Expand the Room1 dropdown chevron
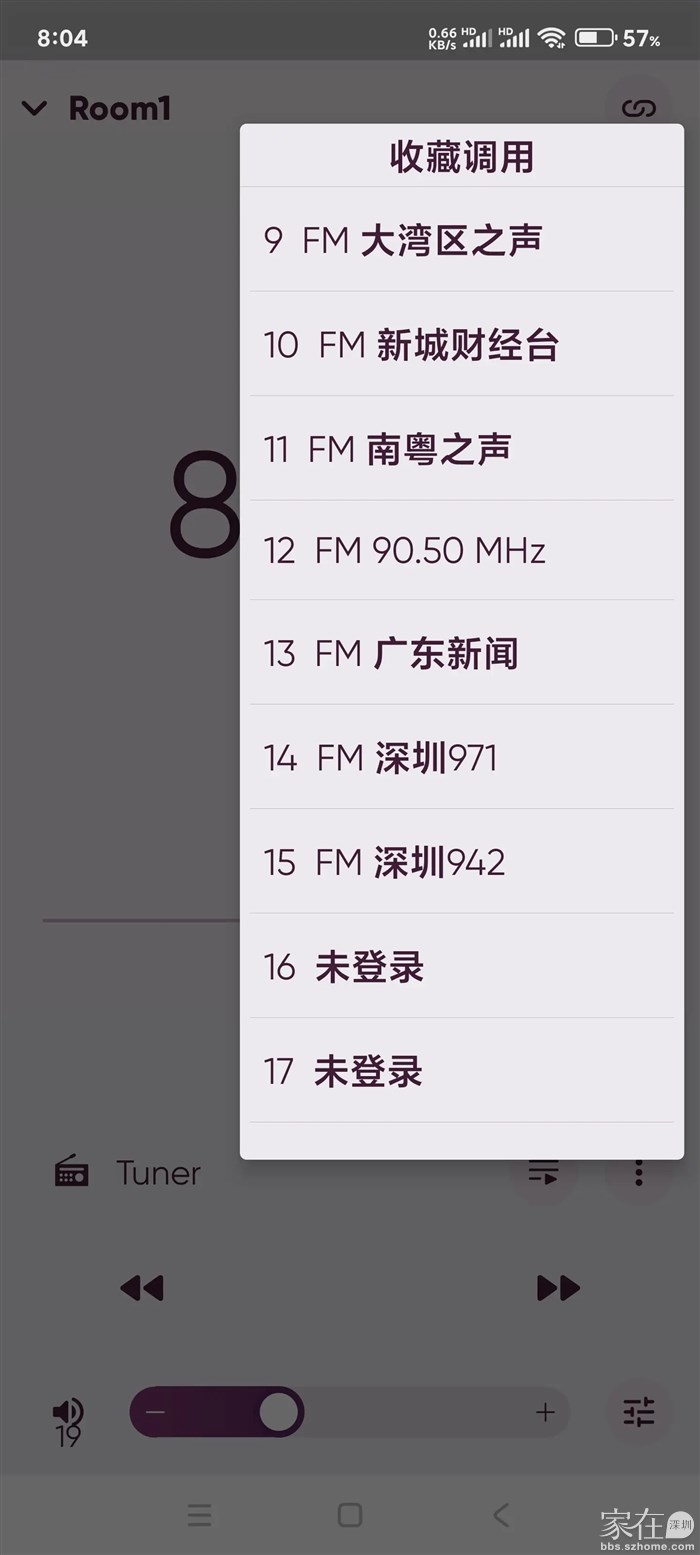Screen dimensions: 700x1555 [35, 108]
